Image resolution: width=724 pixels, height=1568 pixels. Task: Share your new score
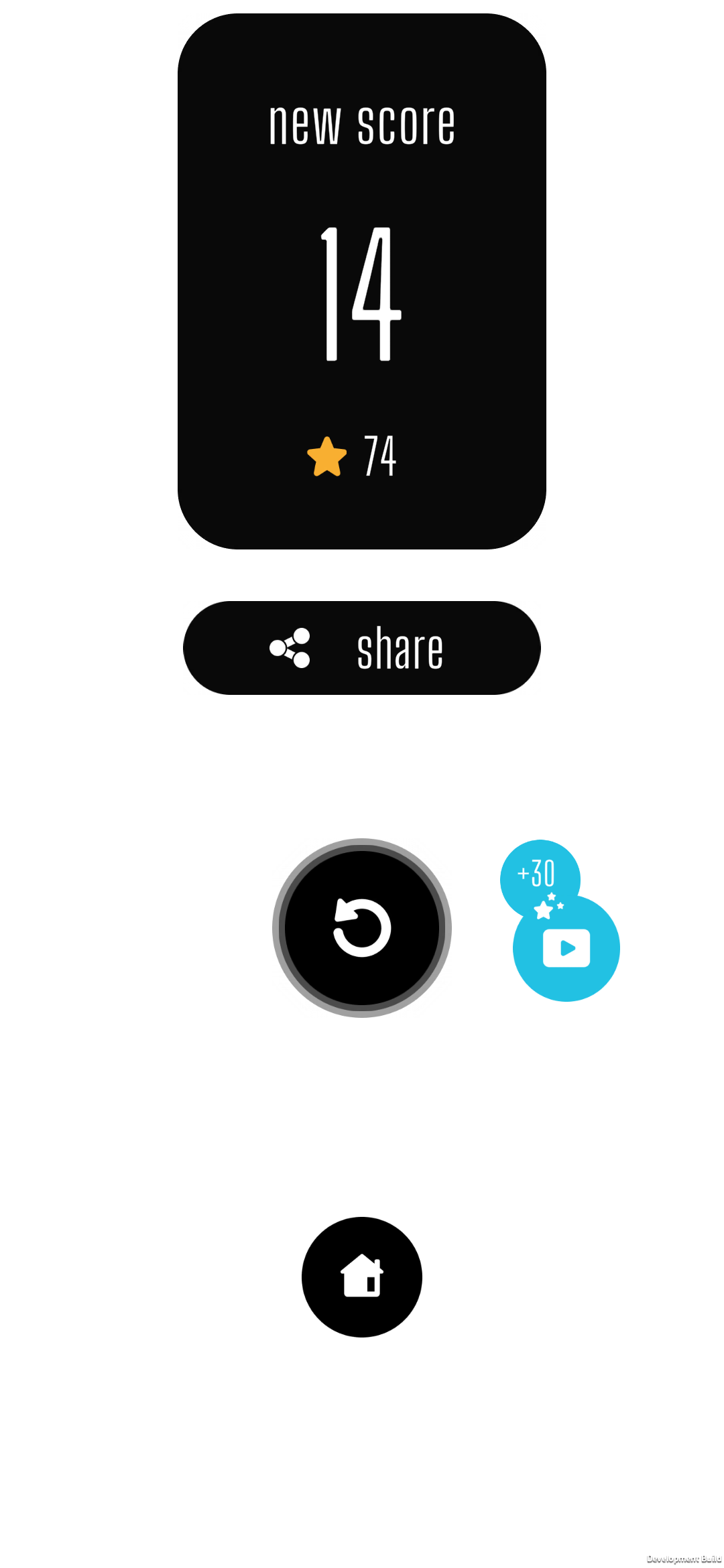(x=361, y=648)
